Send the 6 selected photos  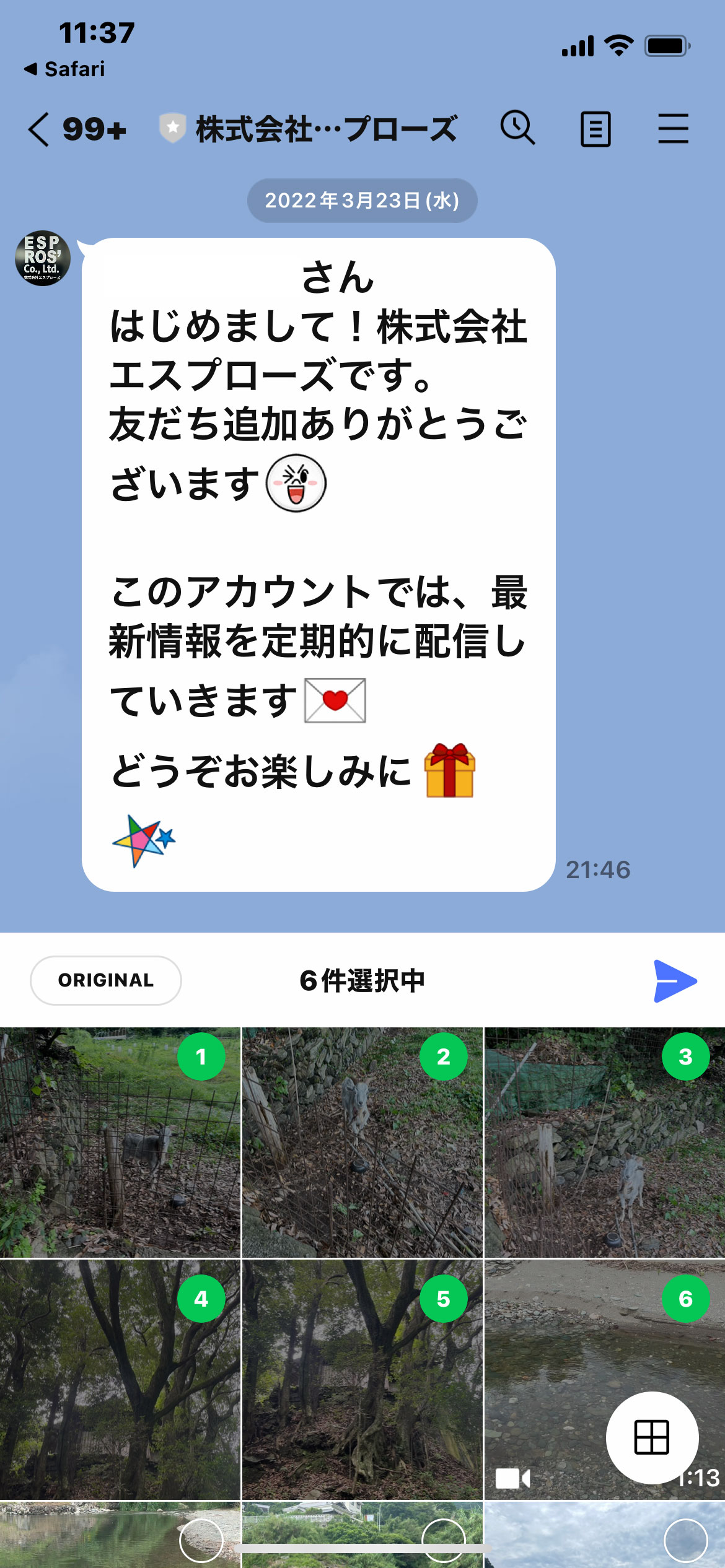[x=675, y=981]
